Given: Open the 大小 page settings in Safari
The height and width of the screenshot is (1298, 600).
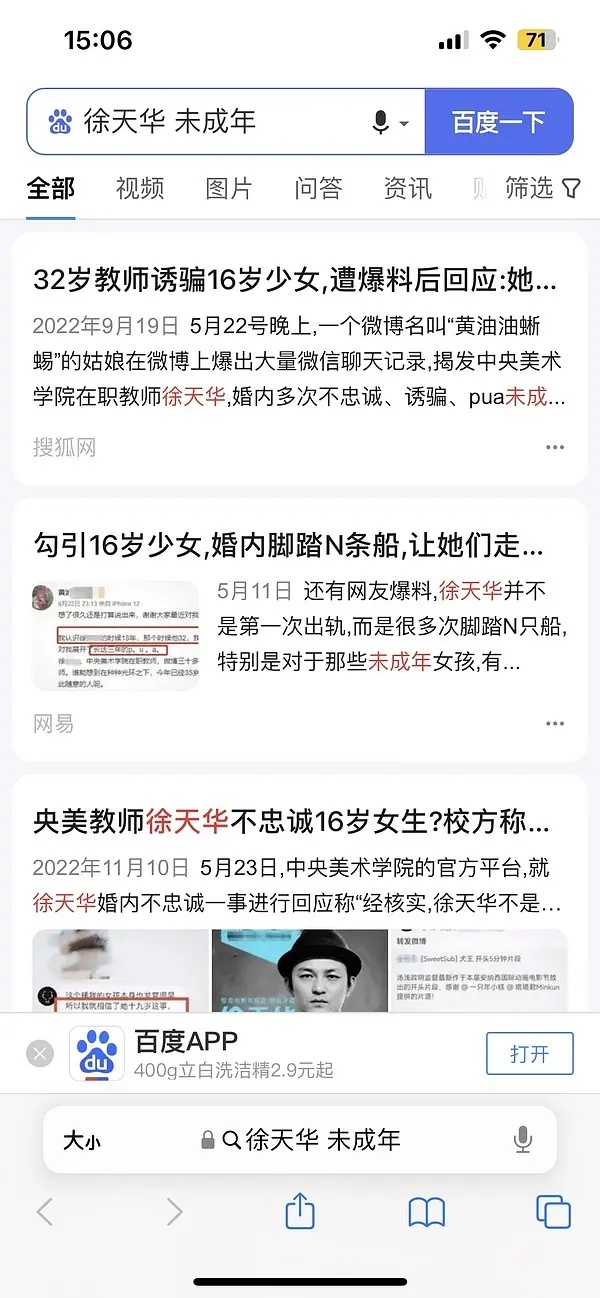Looking at the screenshot, I should click(82, 1140).
